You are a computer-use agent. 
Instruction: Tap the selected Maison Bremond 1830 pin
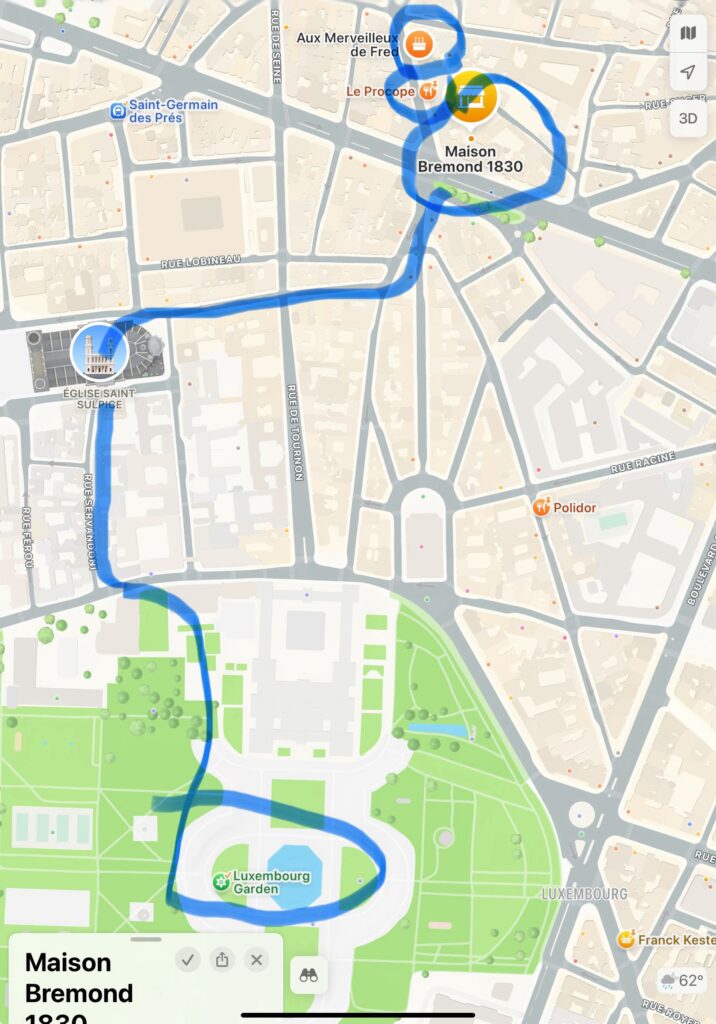[x=472, y=98]
